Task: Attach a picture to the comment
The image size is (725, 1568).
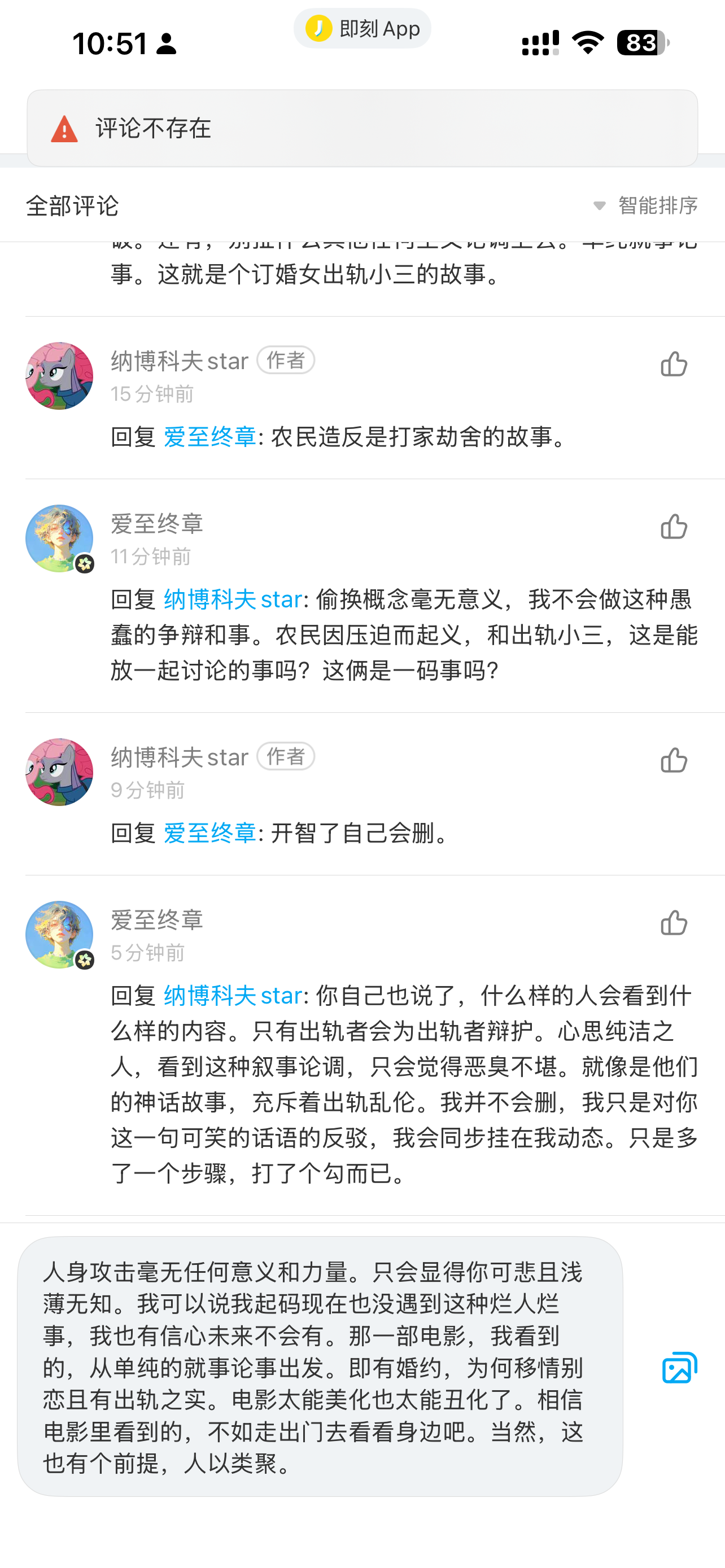Action: [x=679, y=1368]
